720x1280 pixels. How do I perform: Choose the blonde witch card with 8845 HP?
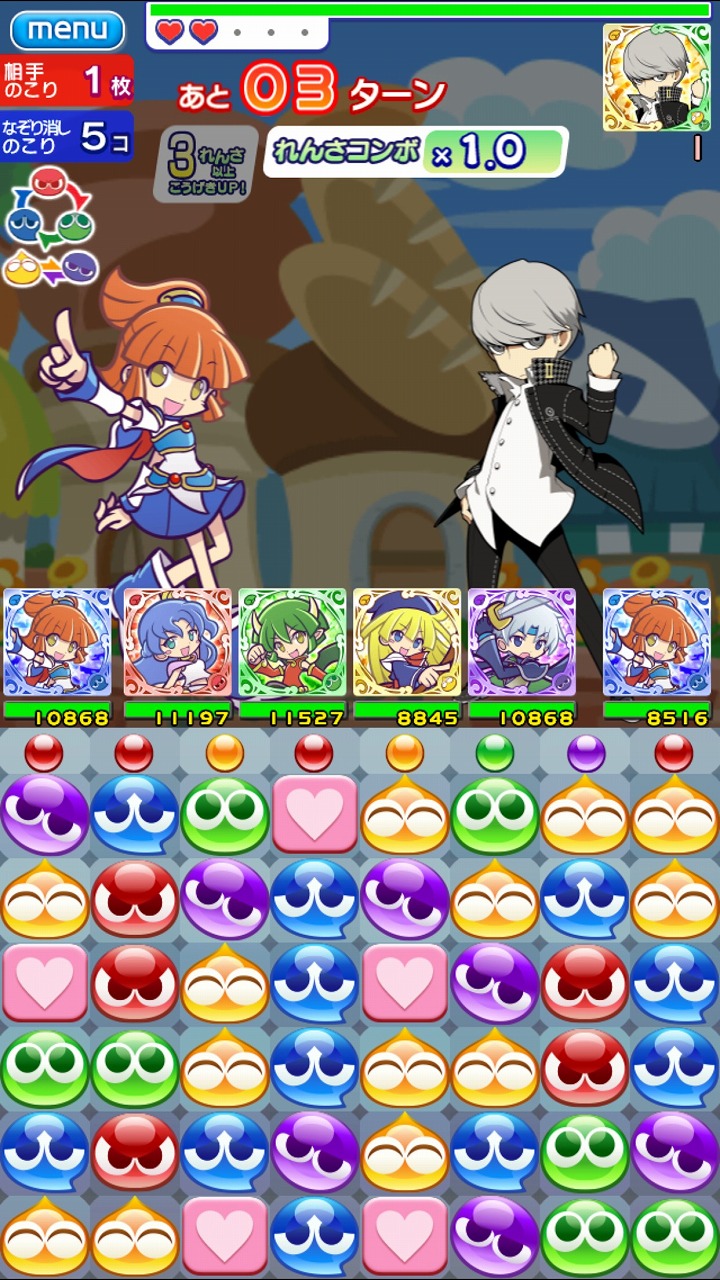[407, 642]
